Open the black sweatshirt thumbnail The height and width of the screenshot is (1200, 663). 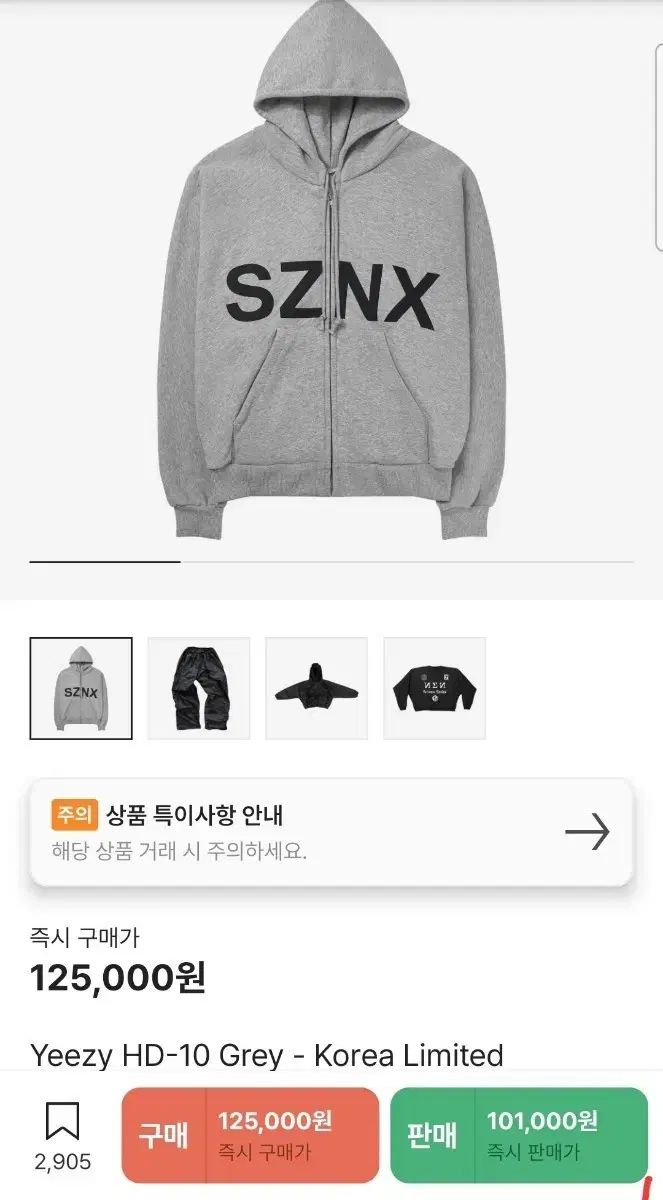click(434, 688)
